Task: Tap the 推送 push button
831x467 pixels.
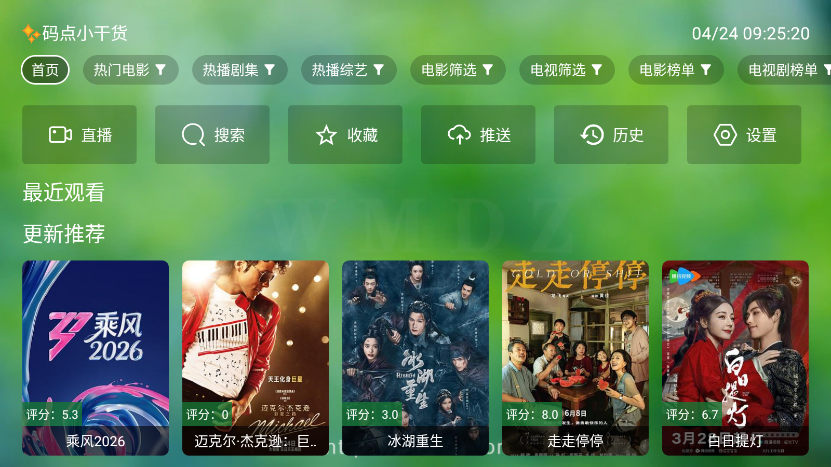Action: pyautogui.click(x=478, y=135)
